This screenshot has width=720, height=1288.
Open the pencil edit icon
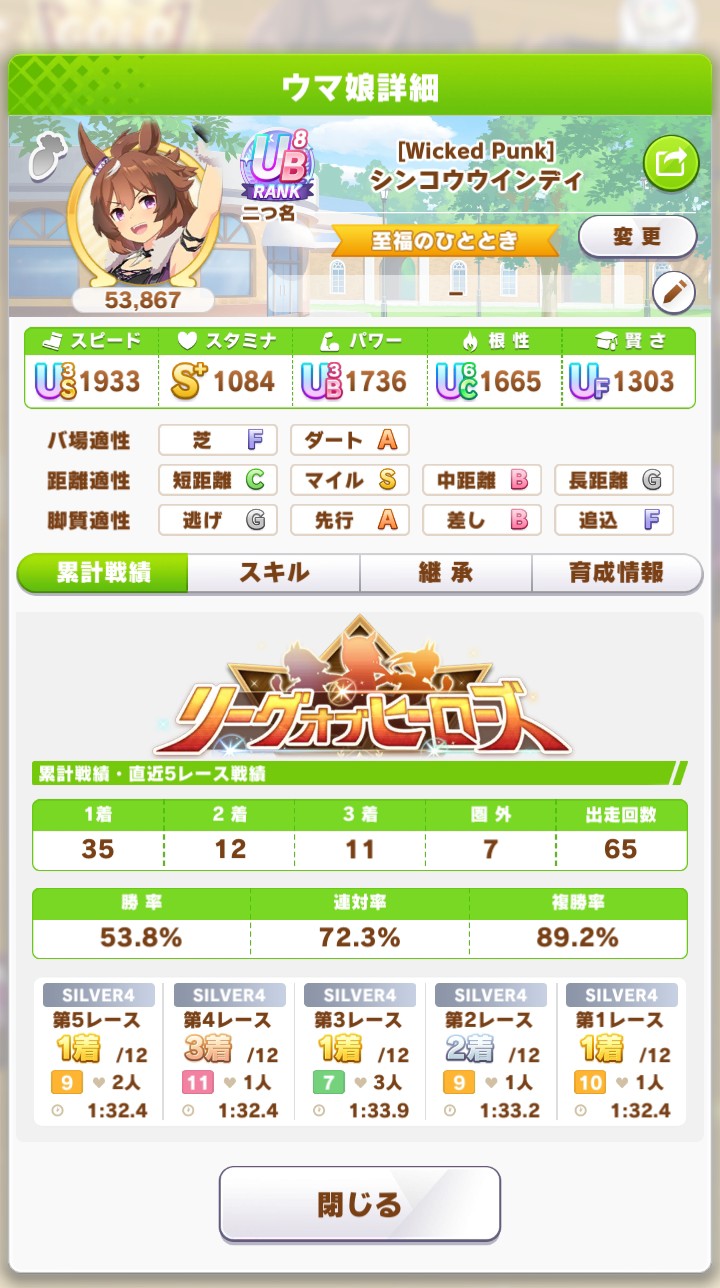pos(674,292)
